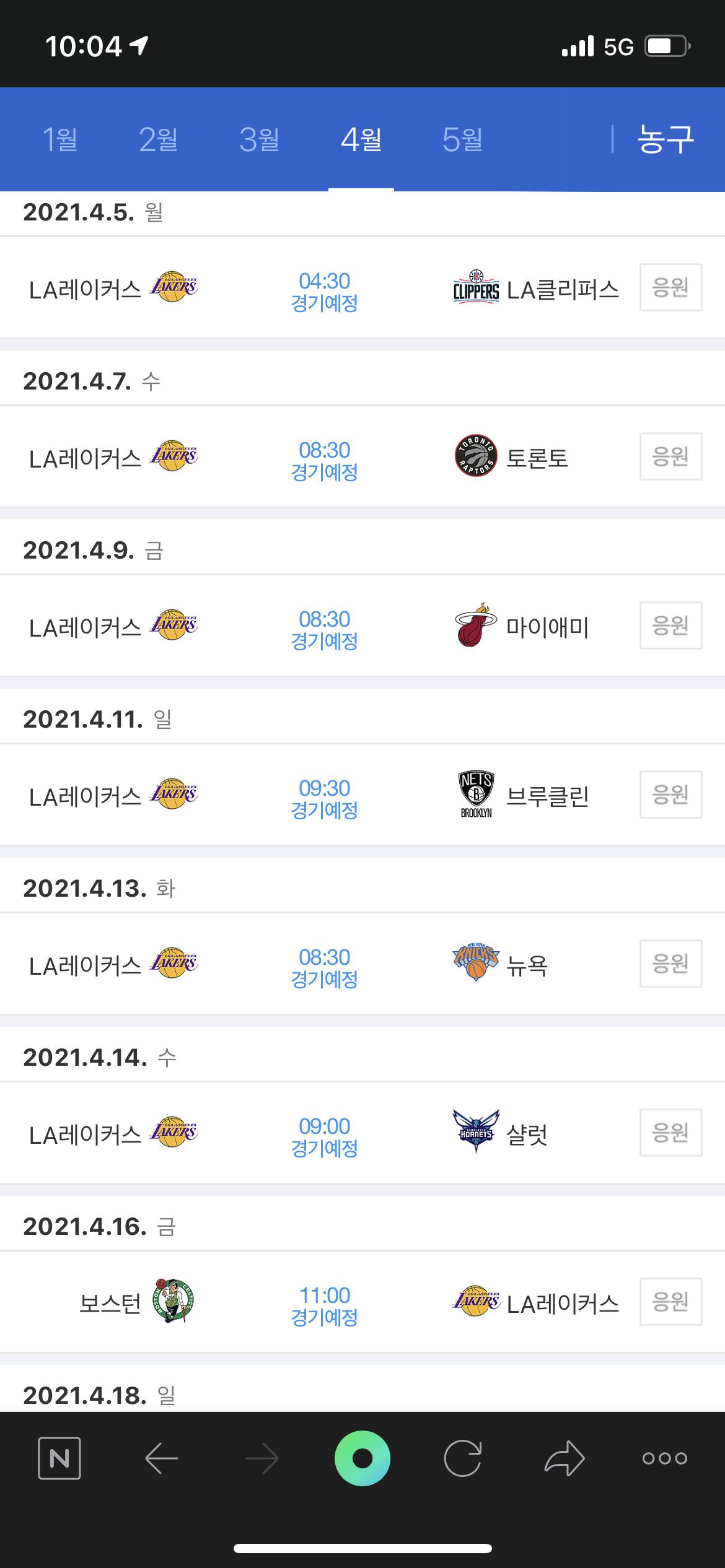The image size is (725, 1568).
Task: Tap 응원 on the 보스턴 game
Action: coord(670,1302)
